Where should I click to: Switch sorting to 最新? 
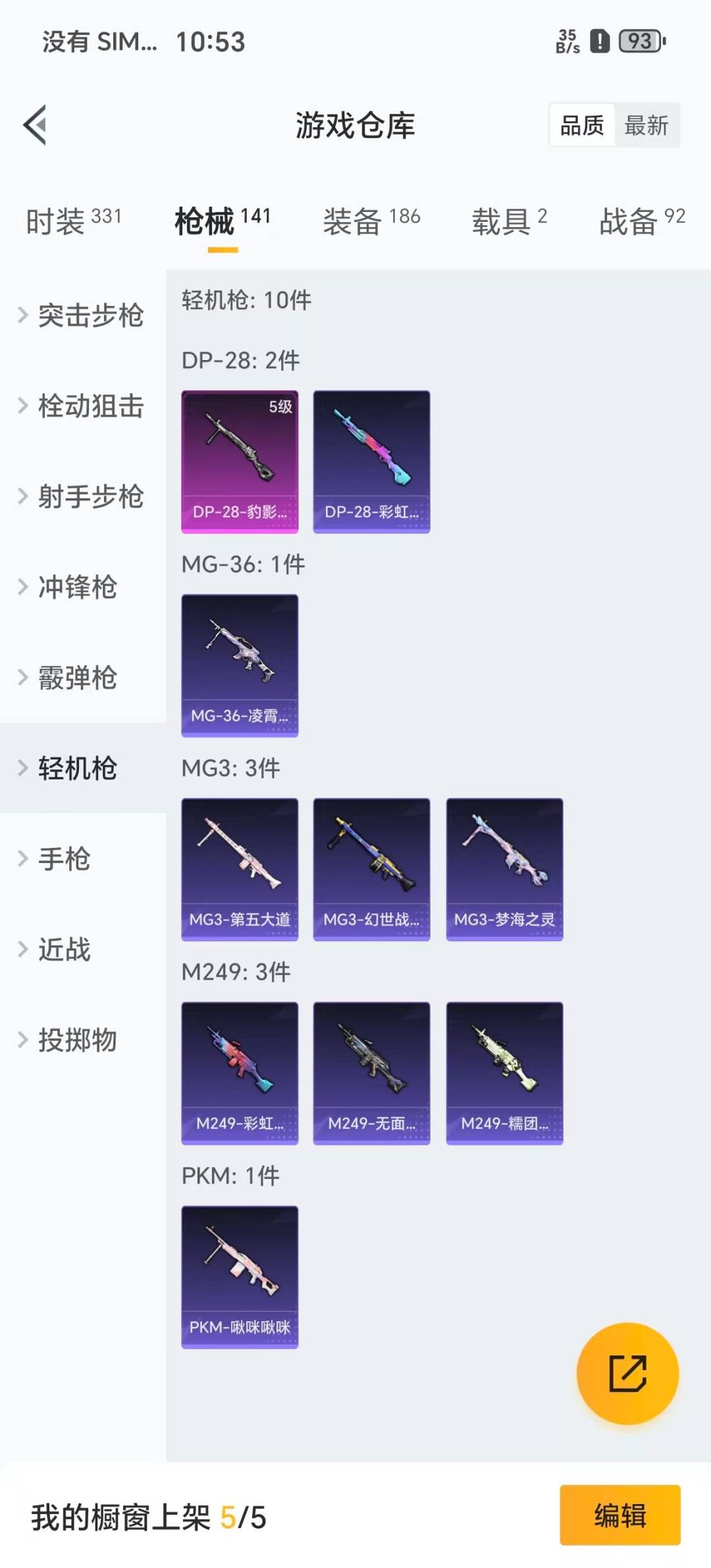pos(648,126)
